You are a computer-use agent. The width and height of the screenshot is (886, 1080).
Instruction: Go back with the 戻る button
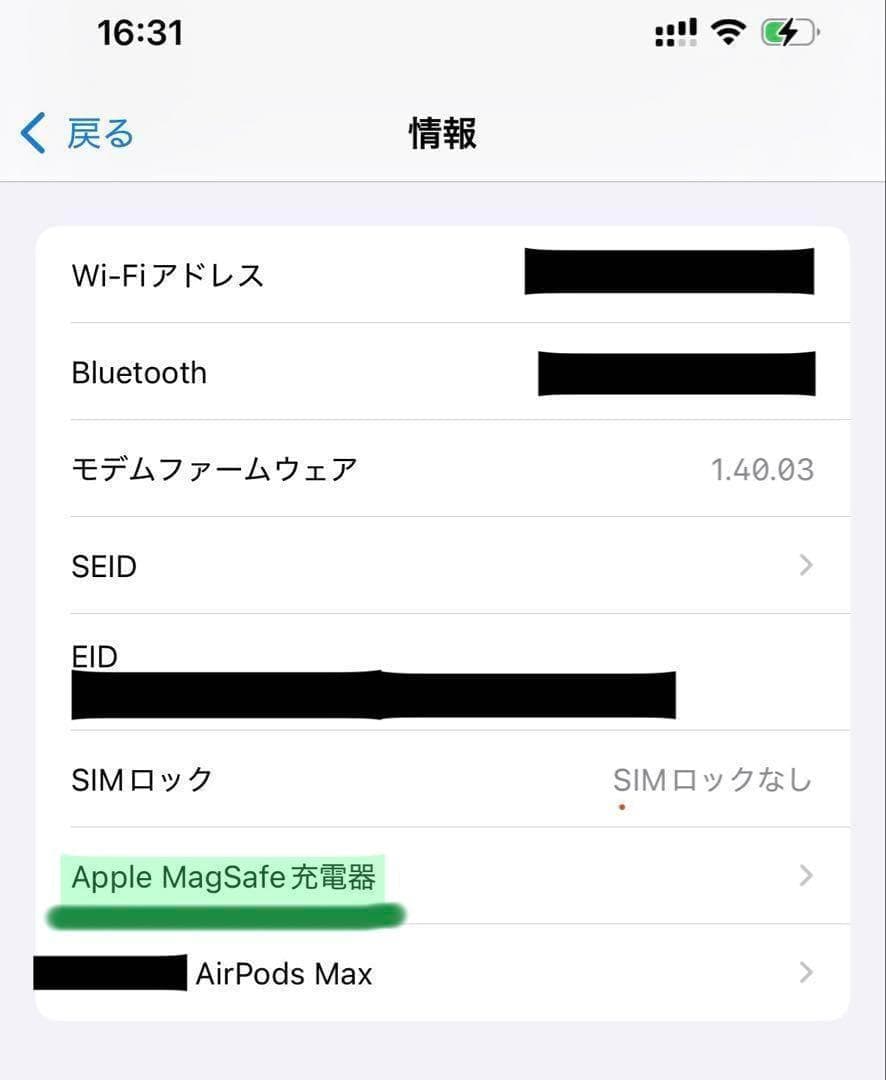pos(77,133)
